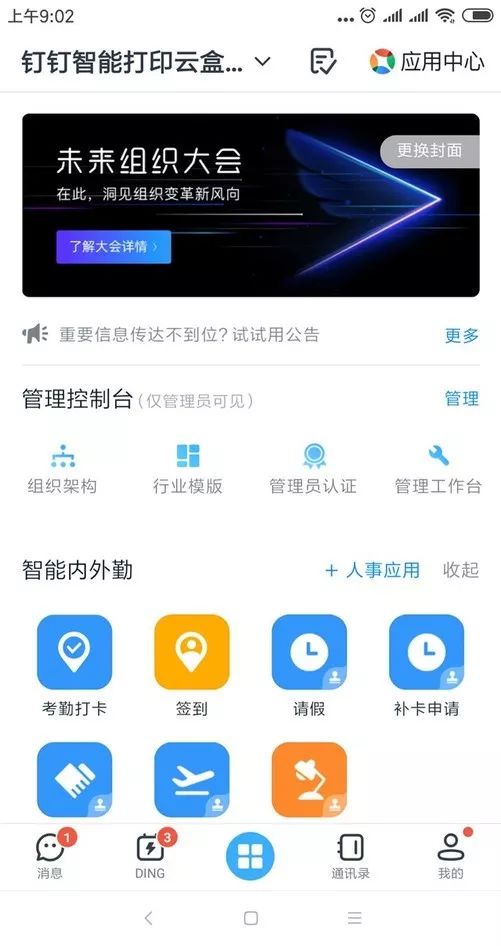
Task: Open 行业模版
Action: 188,469
